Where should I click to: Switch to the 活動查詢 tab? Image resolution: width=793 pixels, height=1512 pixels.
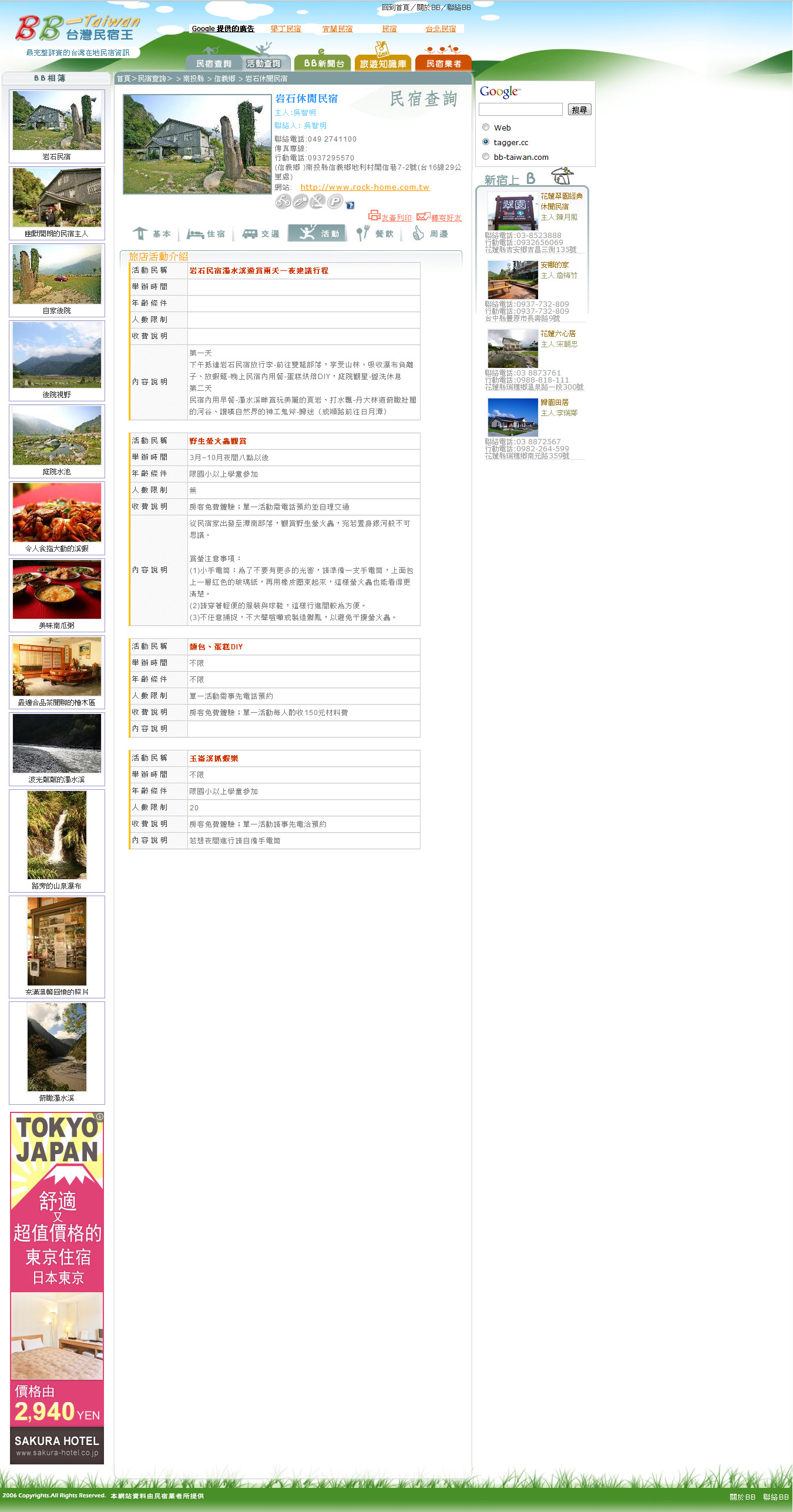point(264,63)
